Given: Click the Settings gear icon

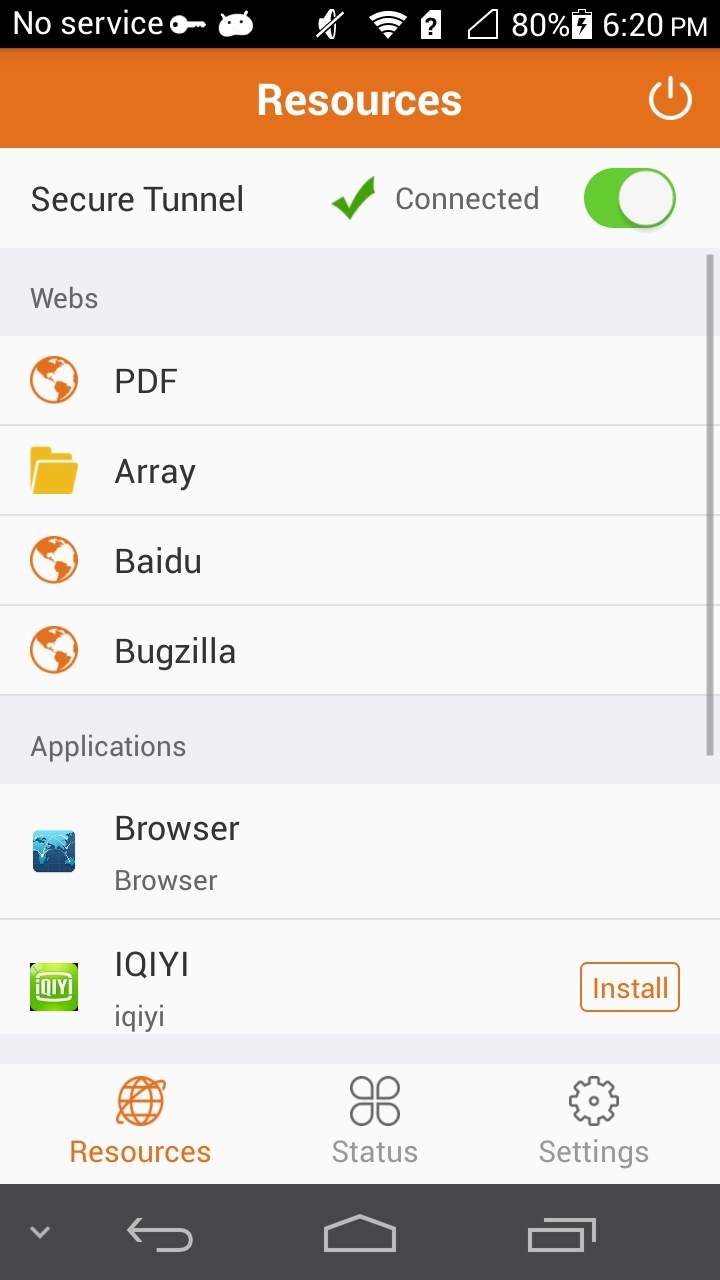Looking at the screenshot, I should (593, 1098).
